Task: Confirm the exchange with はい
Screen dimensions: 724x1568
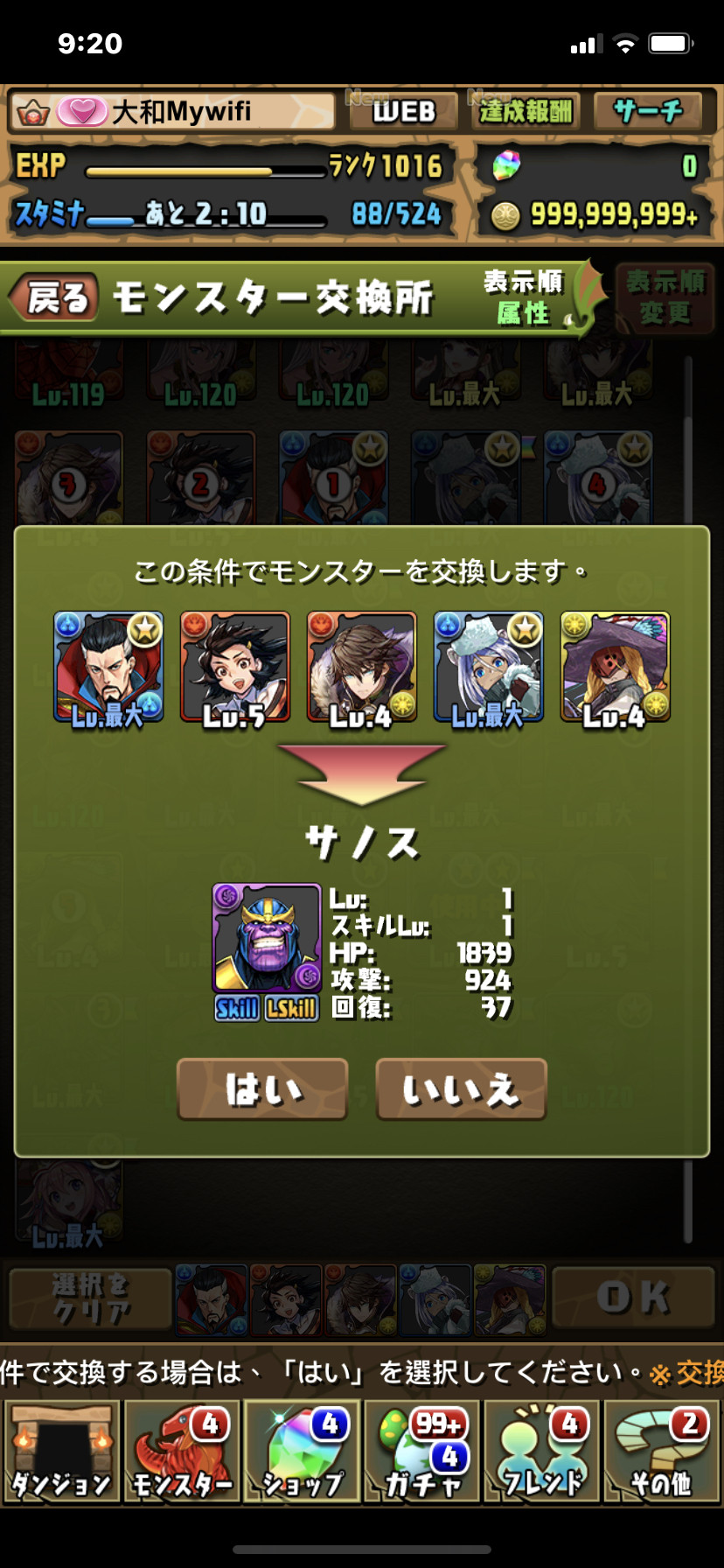Action: coord(262,1089)
